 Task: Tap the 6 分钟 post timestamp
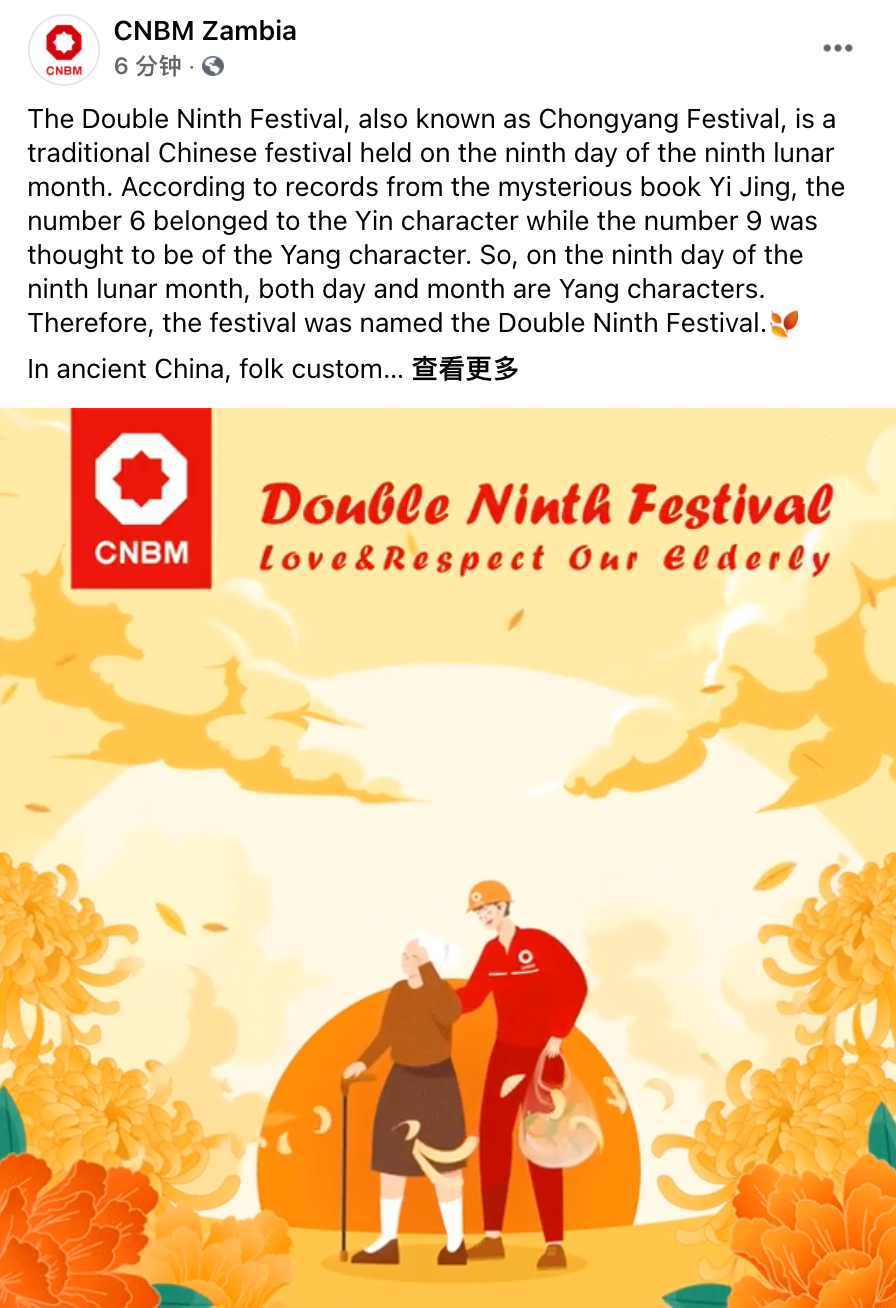(x=148, y=66)
